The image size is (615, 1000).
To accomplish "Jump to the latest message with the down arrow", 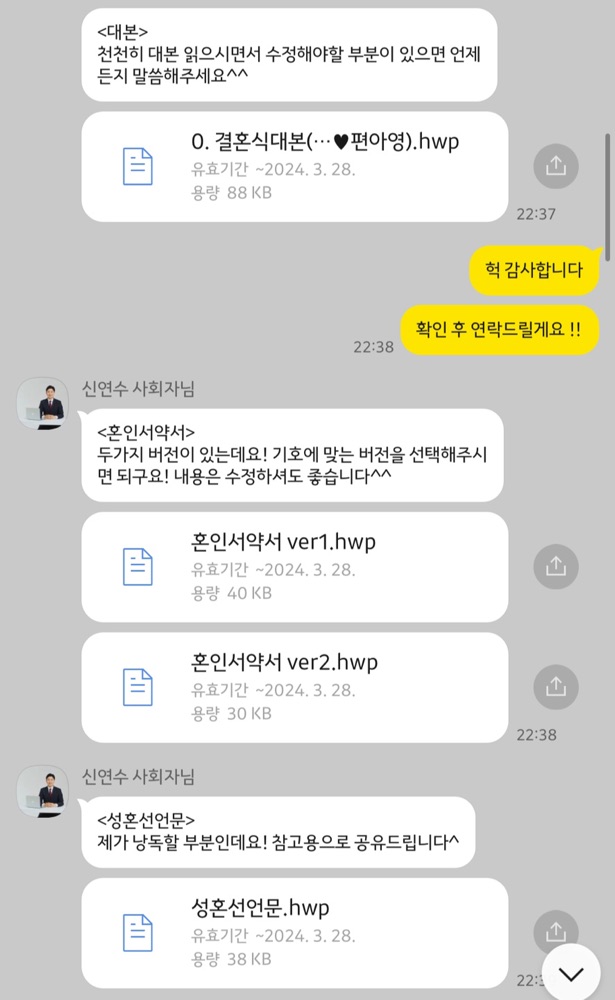I will 570,973.
